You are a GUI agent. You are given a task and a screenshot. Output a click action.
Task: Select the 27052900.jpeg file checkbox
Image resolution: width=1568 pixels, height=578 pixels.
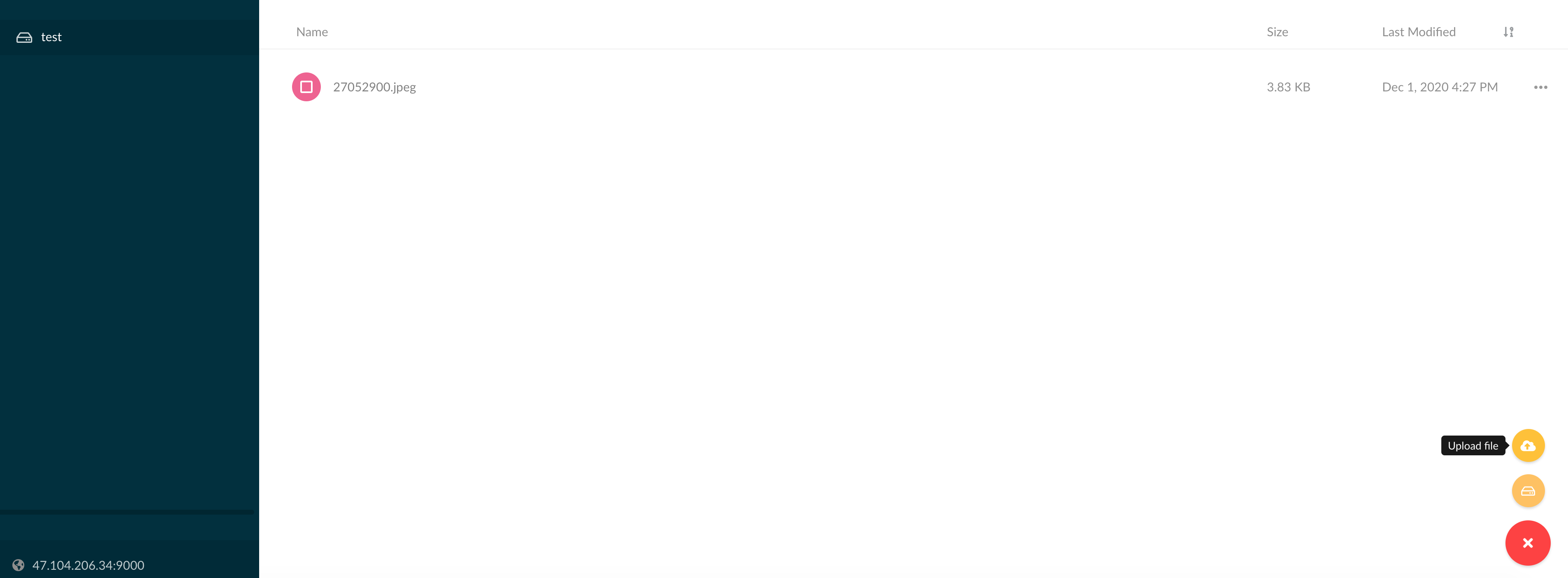(306, 87)
